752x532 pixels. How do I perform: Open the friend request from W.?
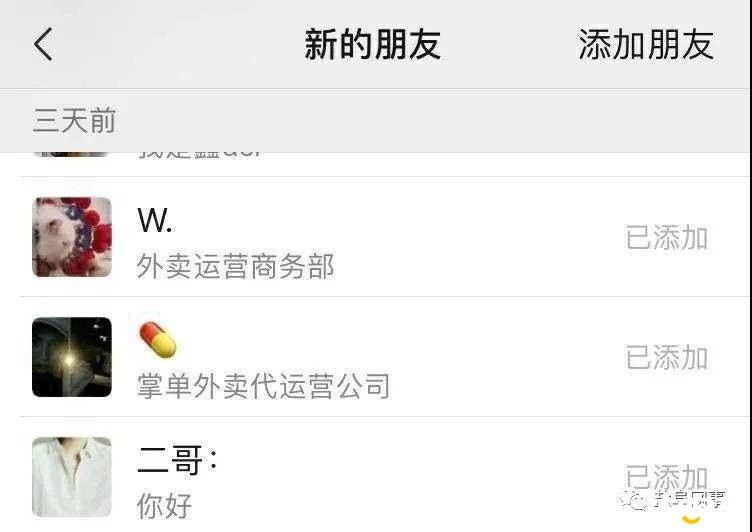[300, 238]
